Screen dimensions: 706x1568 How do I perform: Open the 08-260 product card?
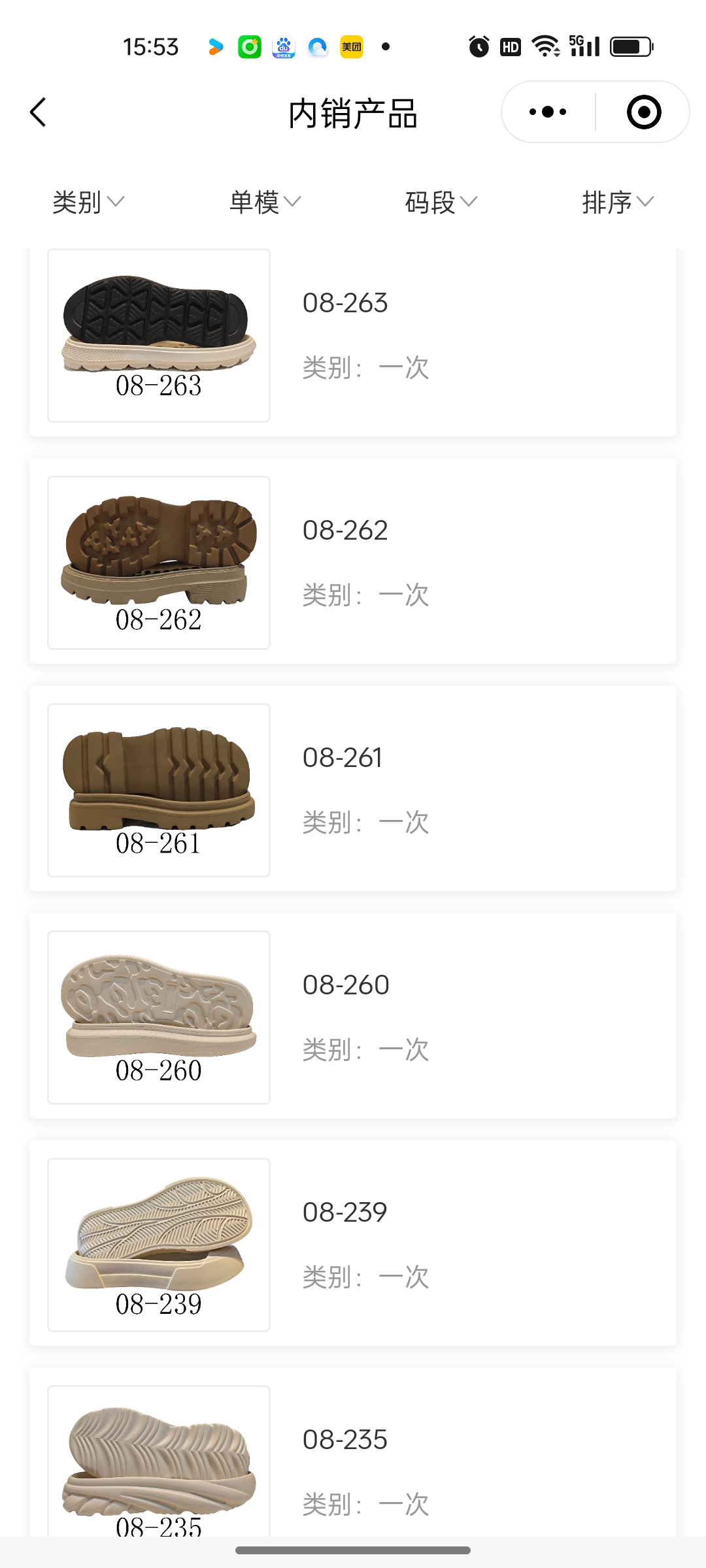pyautogui.click(x=353, y=1017)
